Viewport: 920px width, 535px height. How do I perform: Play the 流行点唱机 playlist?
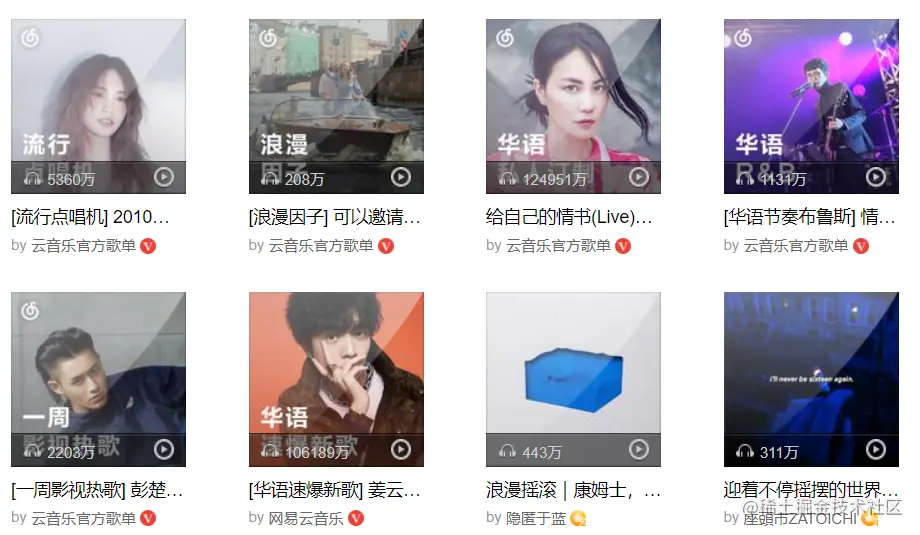click(164, 178)
